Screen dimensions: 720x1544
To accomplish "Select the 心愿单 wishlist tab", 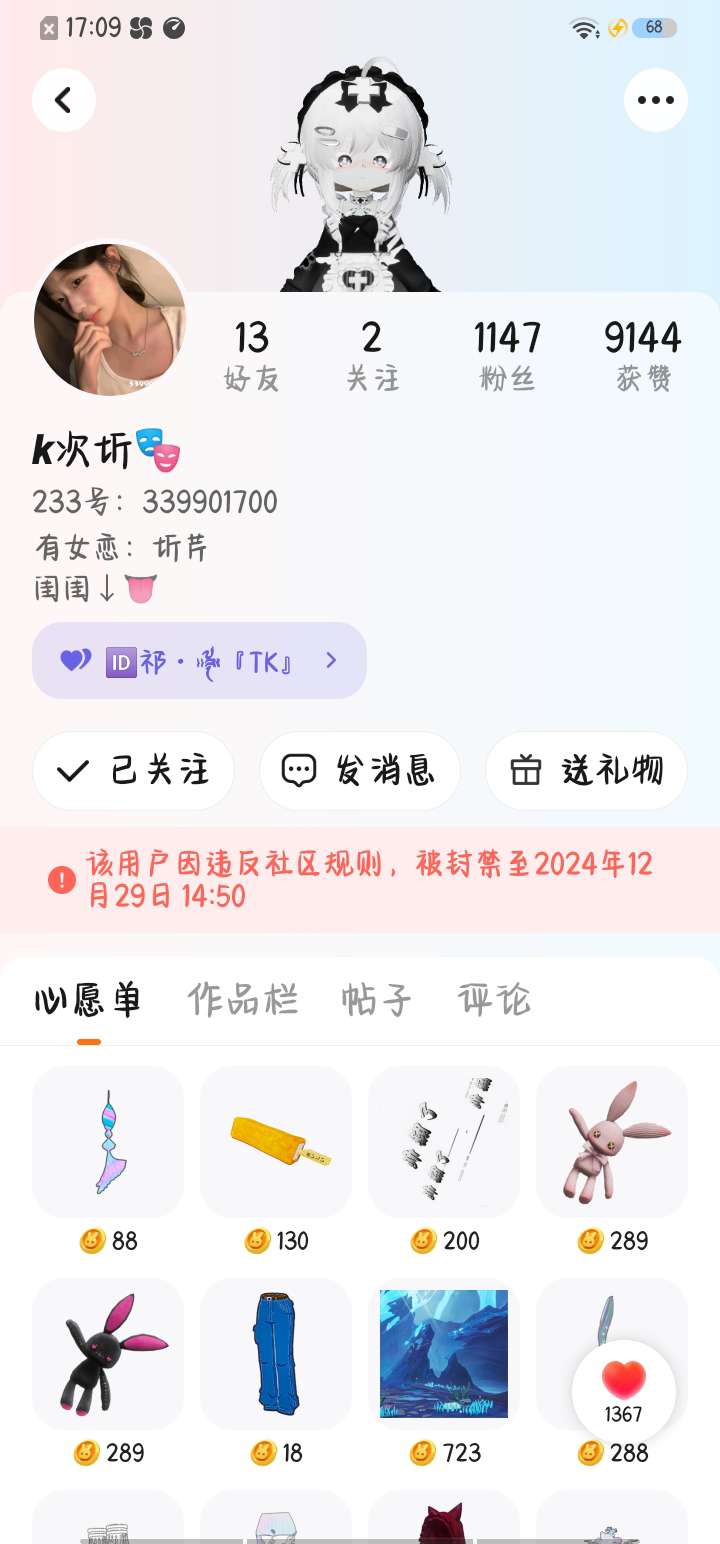I will [88, 999].
